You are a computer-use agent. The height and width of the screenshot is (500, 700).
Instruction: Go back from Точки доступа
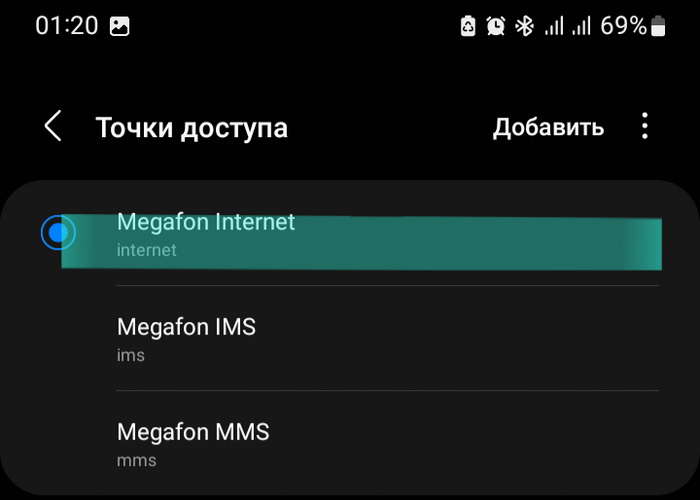53,127
